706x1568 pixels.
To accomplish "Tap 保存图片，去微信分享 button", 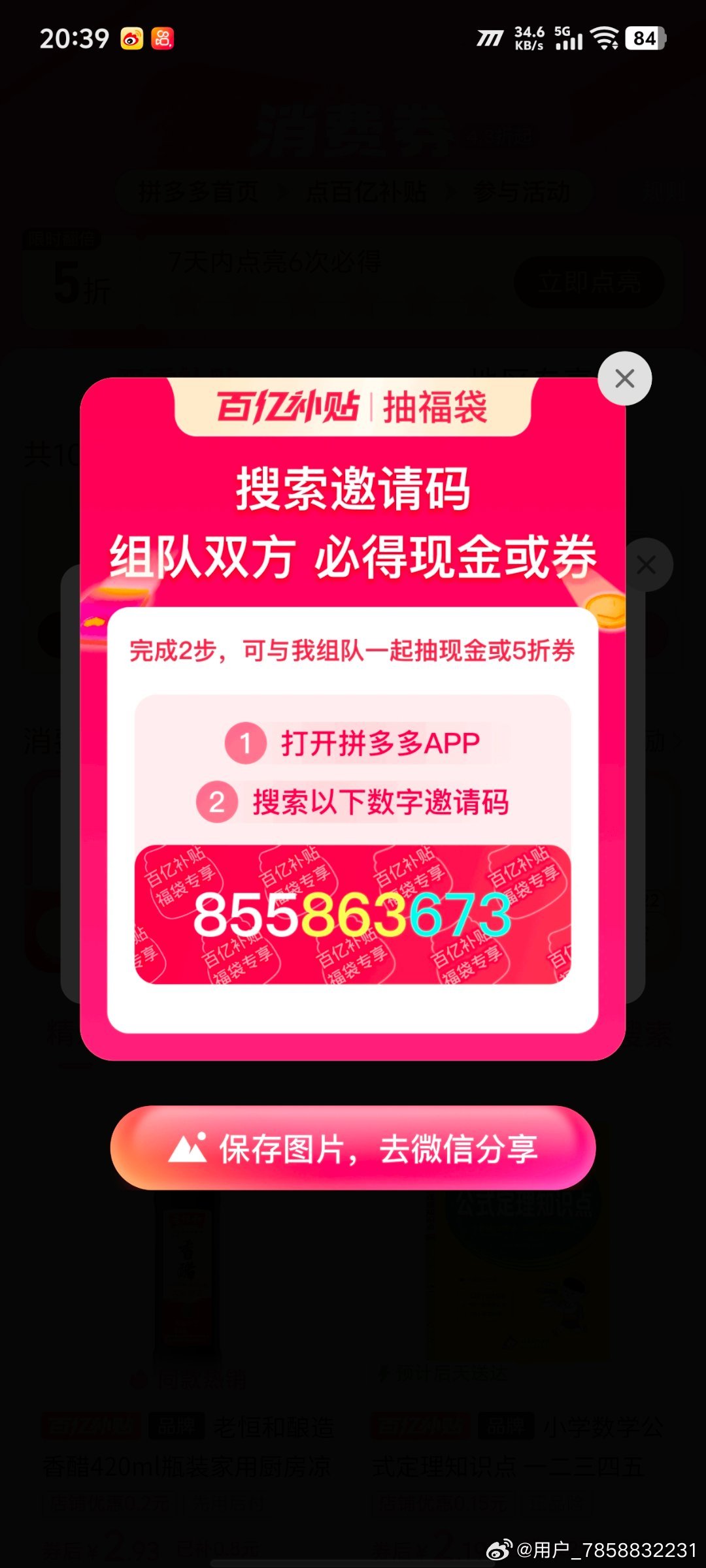I will coord(353,1148).
